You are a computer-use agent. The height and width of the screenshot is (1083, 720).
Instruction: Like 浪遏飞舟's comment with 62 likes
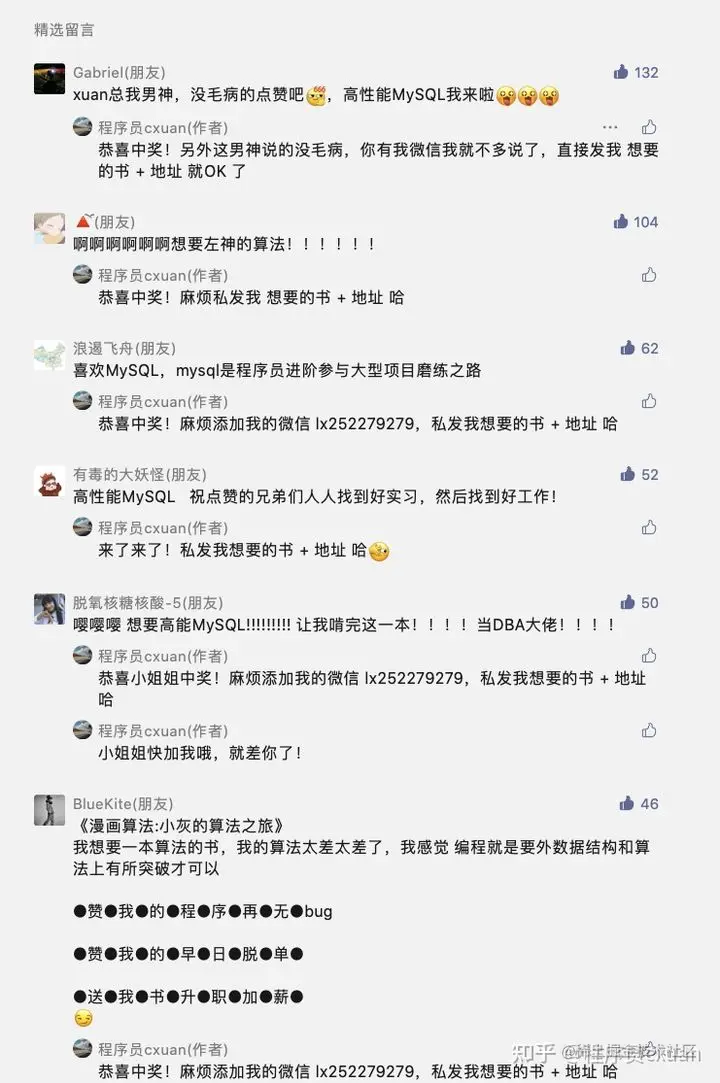pos(628,348)
